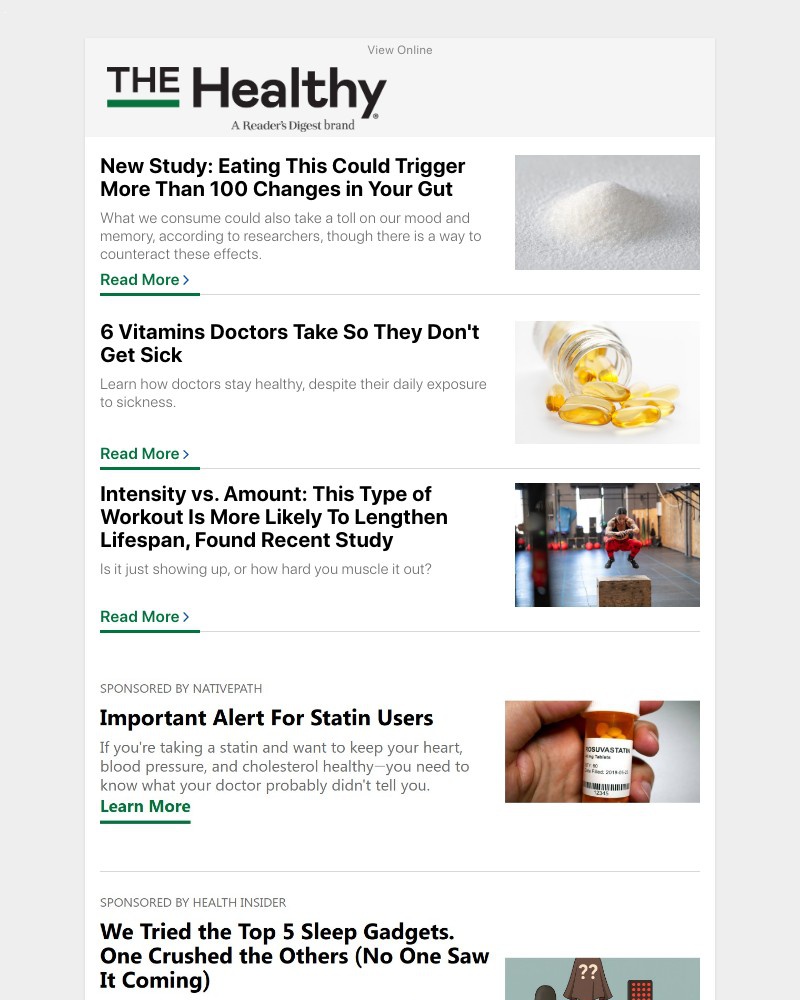Expand the chevron after the vitamins Read More
Screen dimensions: 800x1000
(x=186, y=454)
